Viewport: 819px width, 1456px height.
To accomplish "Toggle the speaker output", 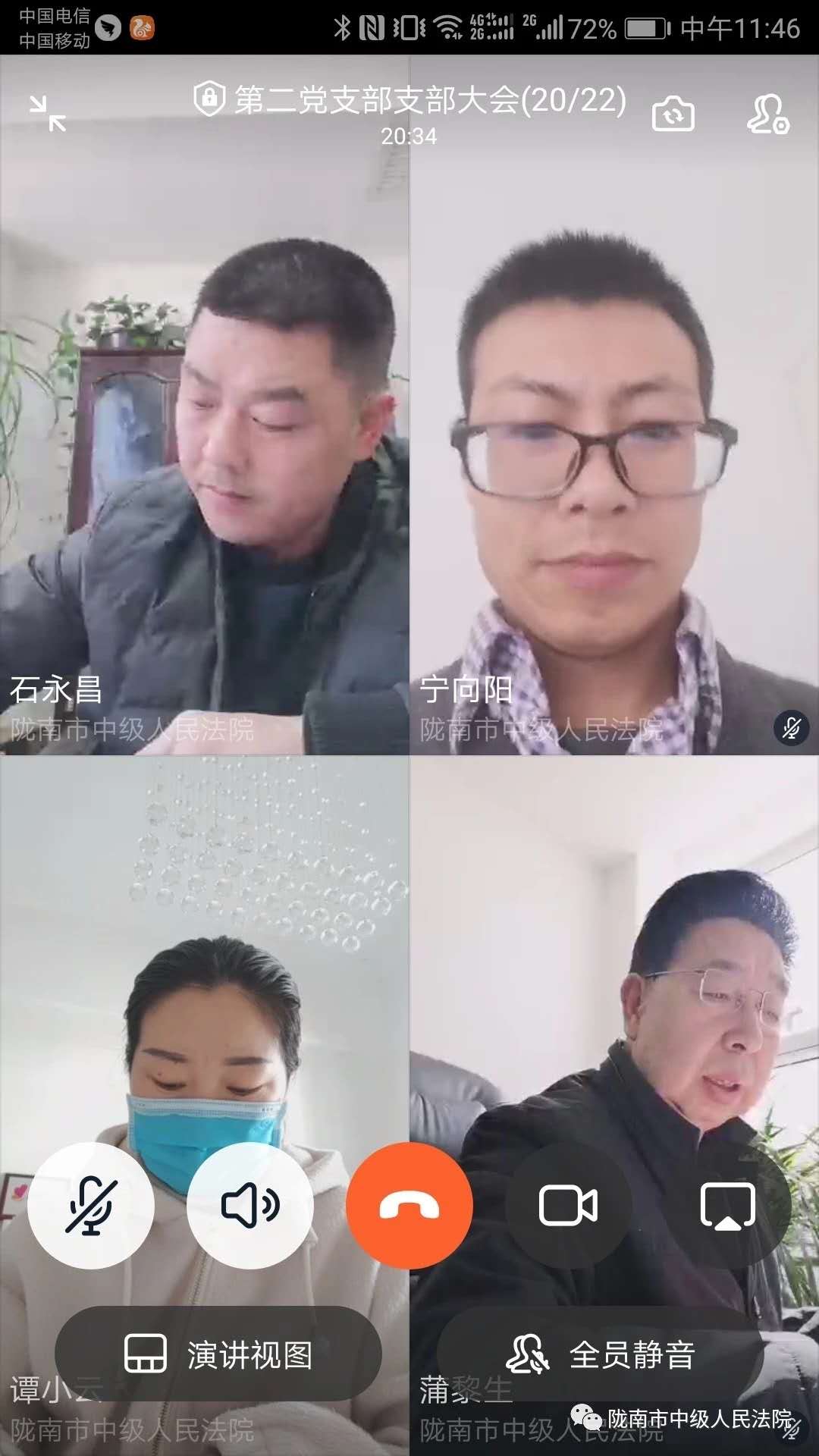I will tap(250, 1206).
